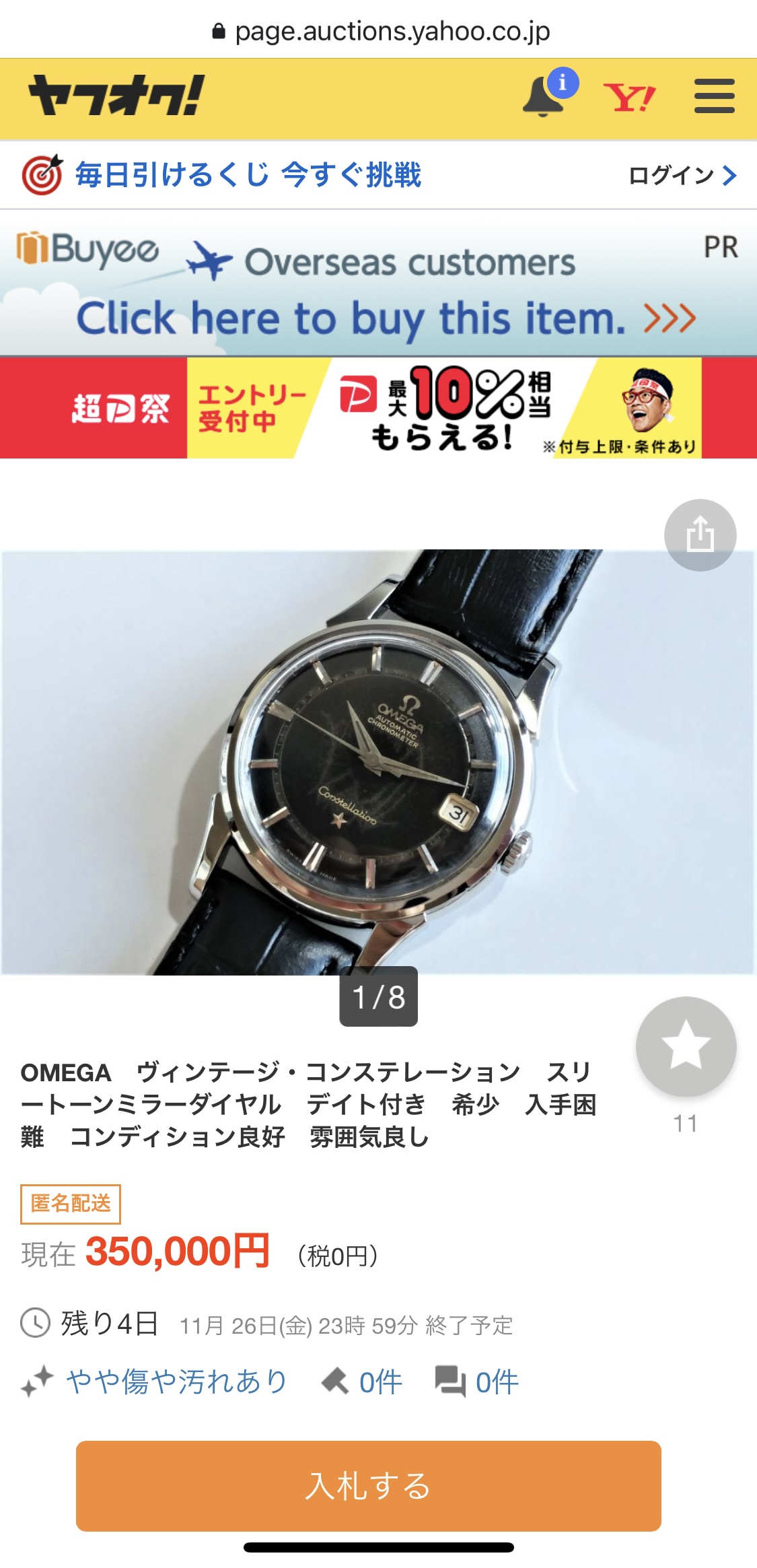Screen dimensions: 757x1568
Task: Add the item to watchlist star
Action: (686, 1046)
